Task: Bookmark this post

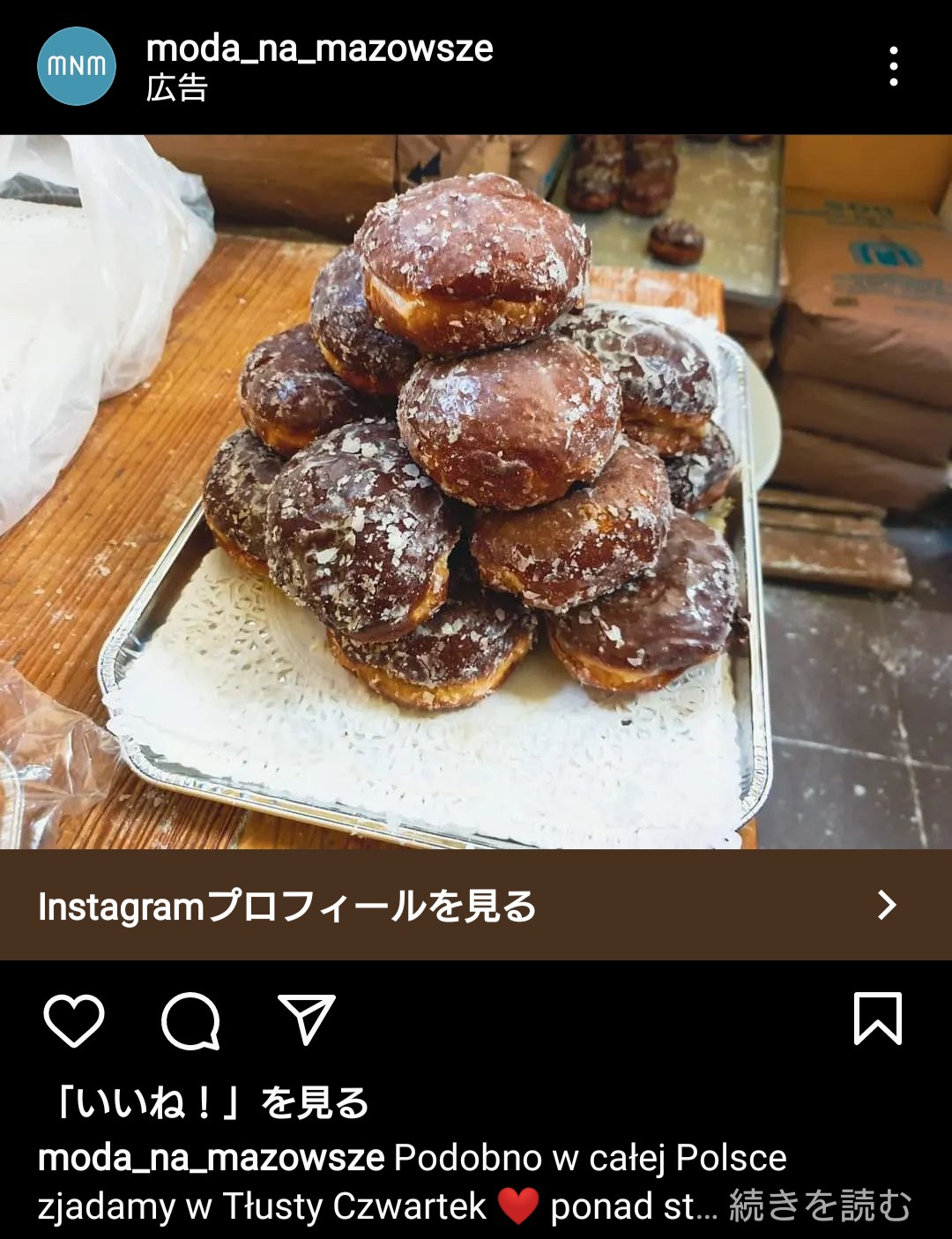Action: 877,1019
